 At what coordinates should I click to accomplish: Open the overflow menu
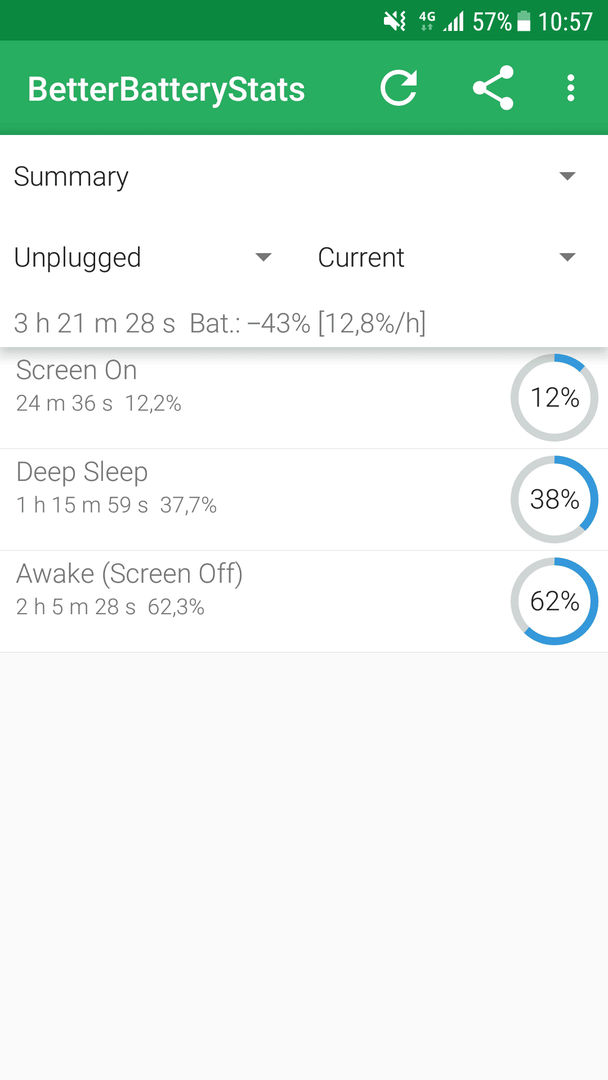point(570,88)
